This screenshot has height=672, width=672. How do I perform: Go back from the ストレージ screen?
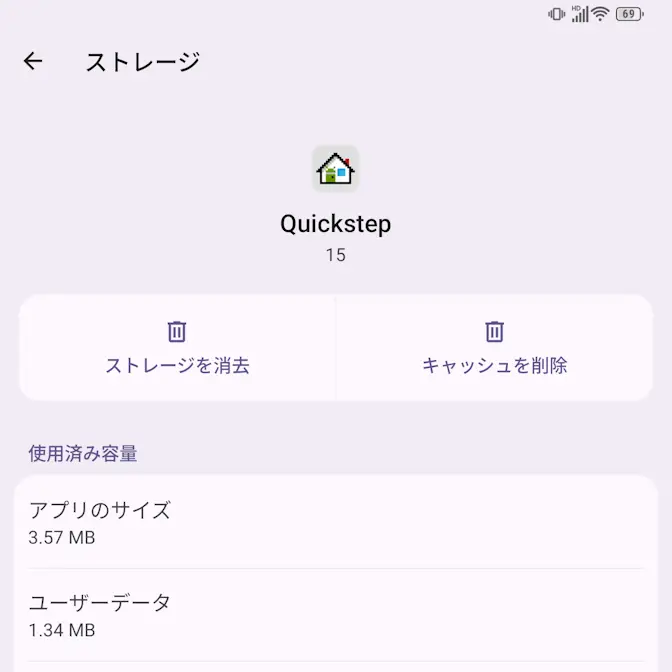[33, 61]
